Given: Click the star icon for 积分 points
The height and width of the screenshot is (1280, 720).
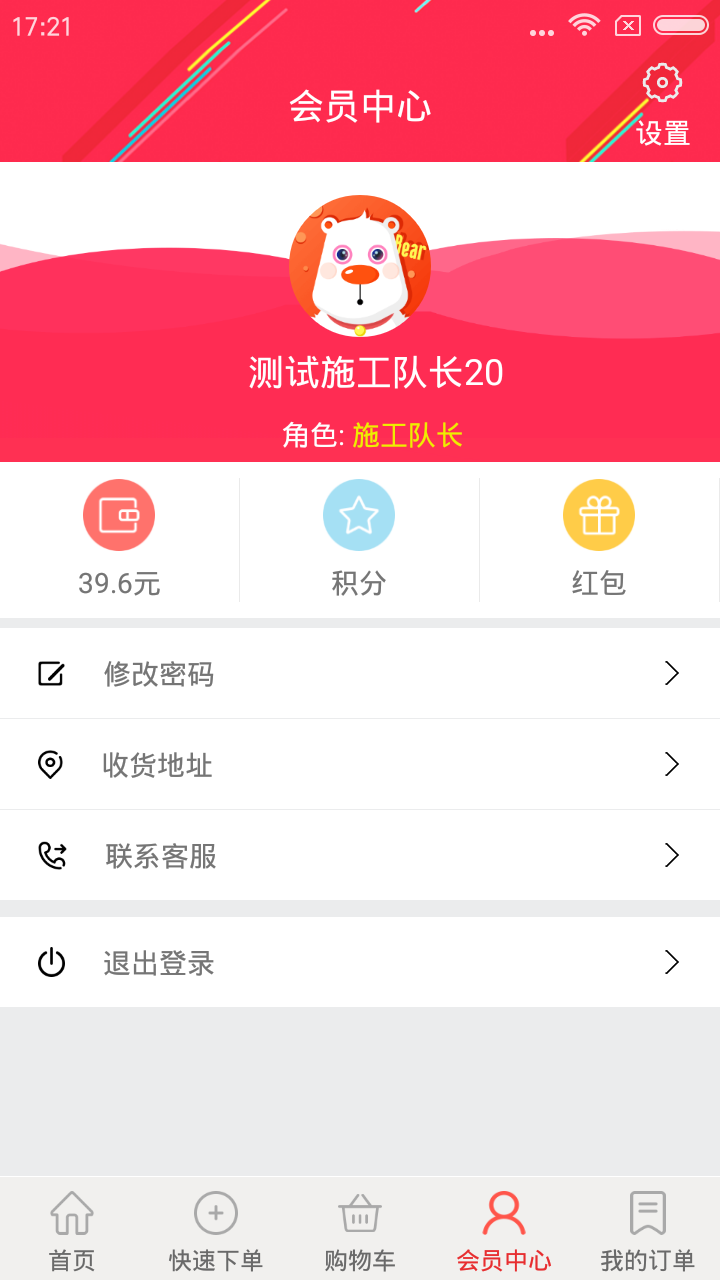Looking at the screenshot, I should tap(358, 514).
